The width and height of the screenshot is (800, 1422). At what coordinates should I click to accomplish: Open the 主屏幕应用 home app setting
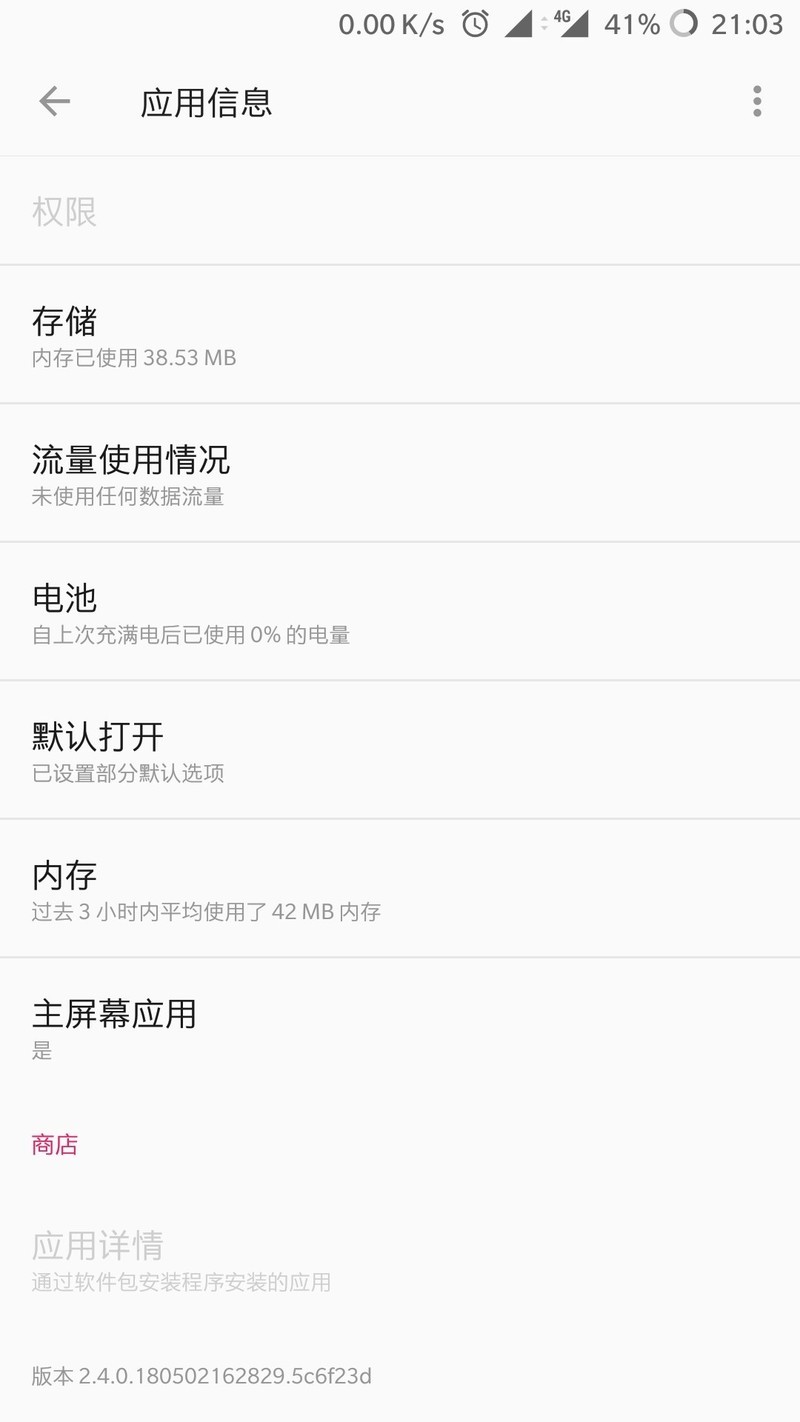pos(400,1027)
